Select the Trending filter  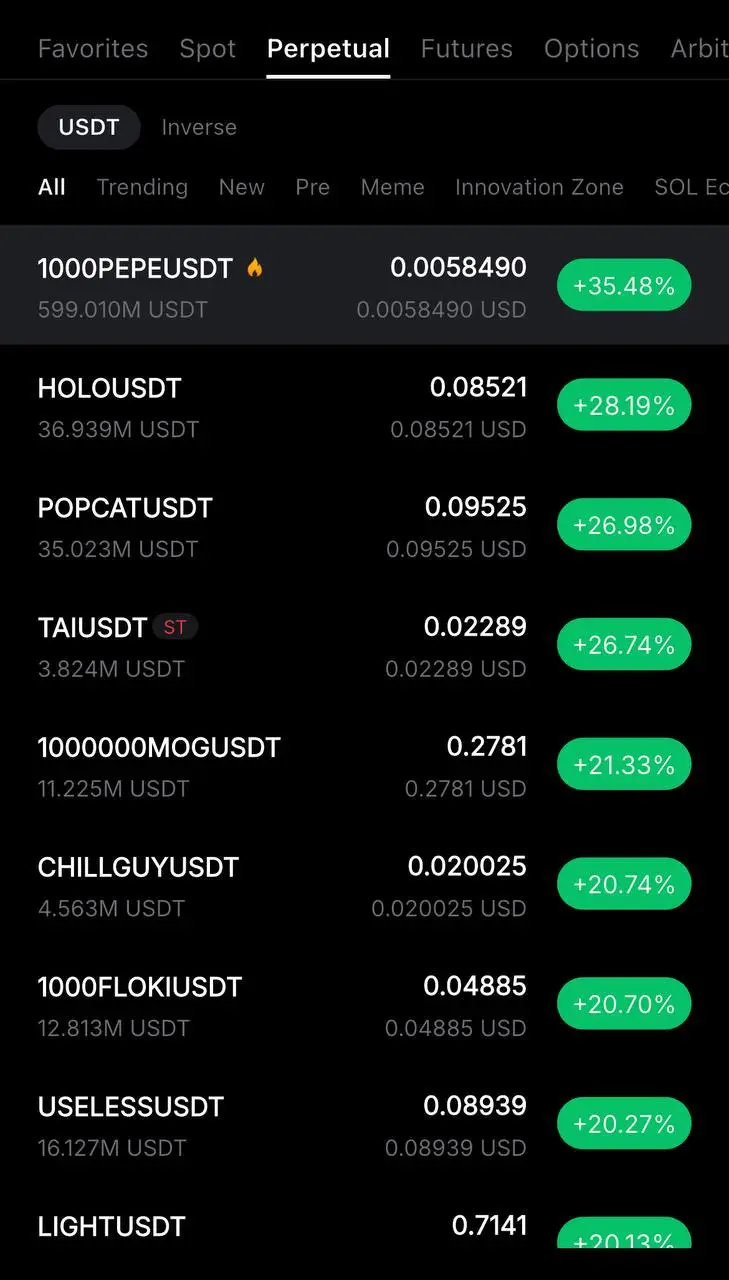pos(142,187)
